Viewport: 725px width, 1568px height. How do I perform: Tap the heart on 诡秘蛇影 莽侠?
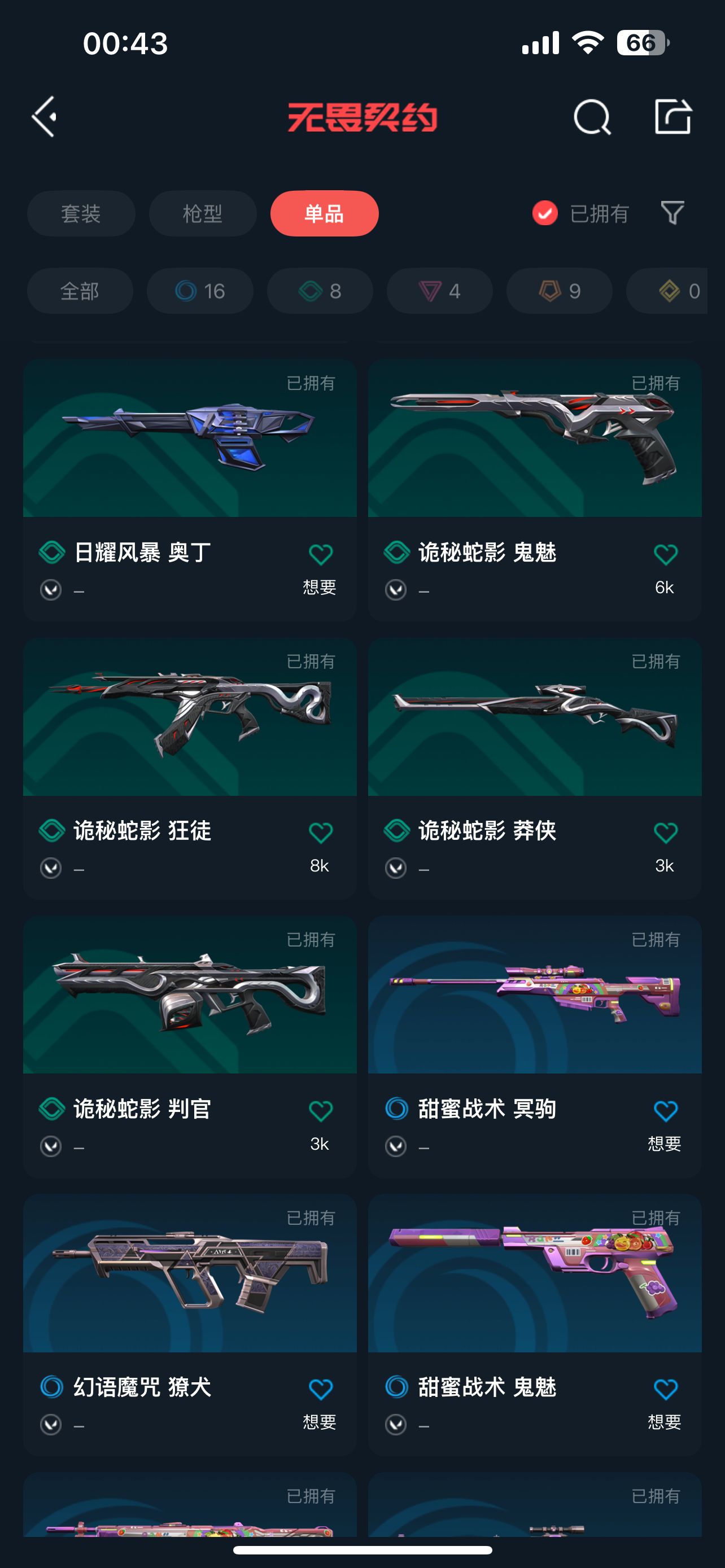click(x=665, y=833)
